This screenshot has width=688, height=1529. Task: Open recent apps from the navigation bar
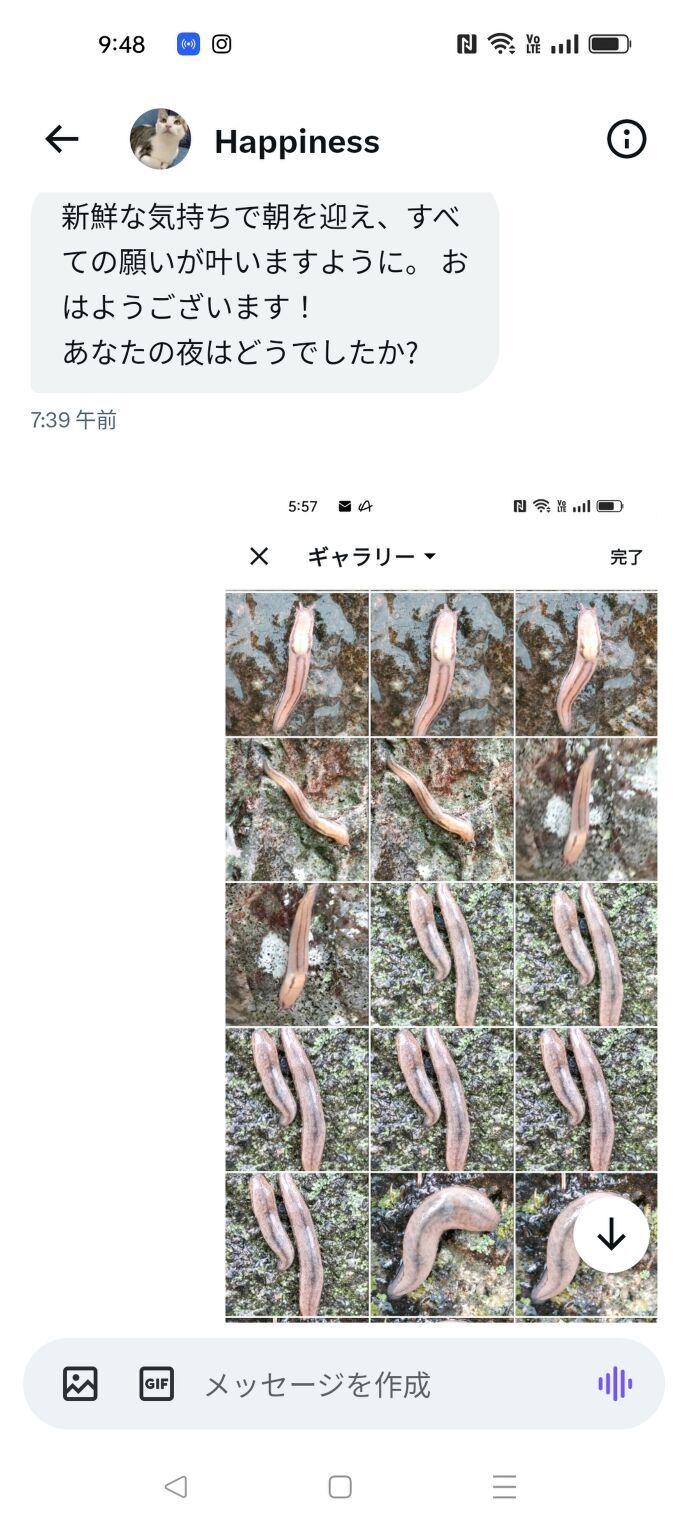(x=504, y=1487)
